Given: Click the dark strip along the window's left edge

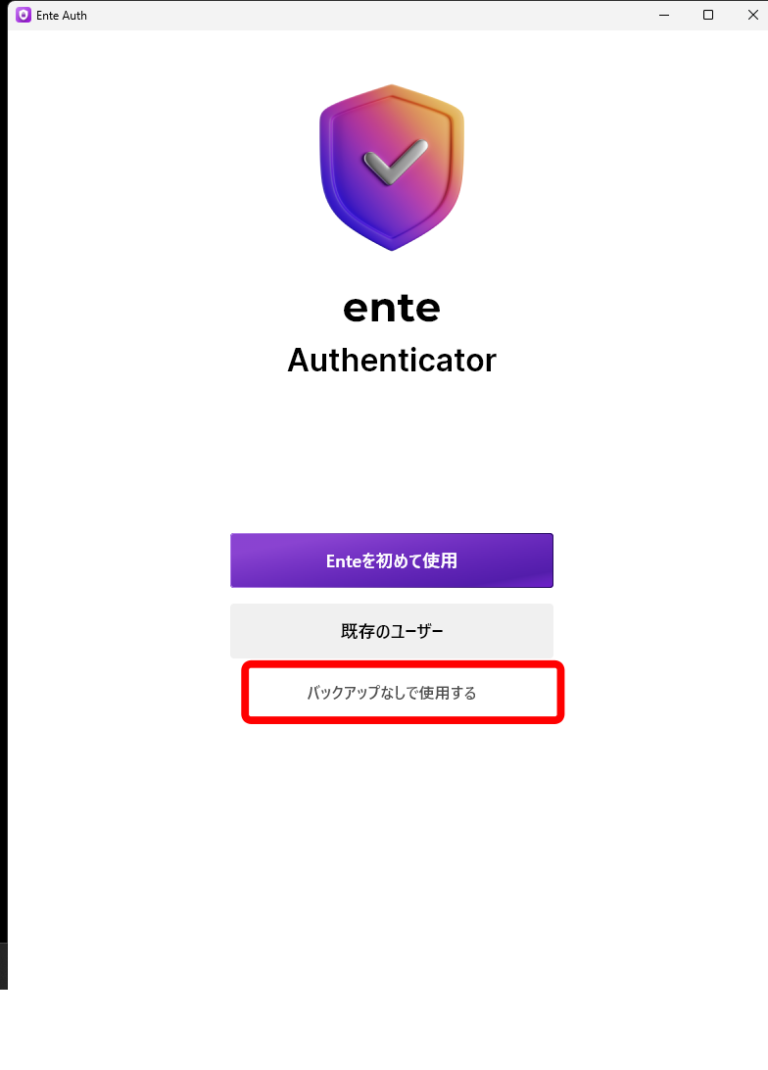Looking at the screenshot, I should click(x=3, y=500).
